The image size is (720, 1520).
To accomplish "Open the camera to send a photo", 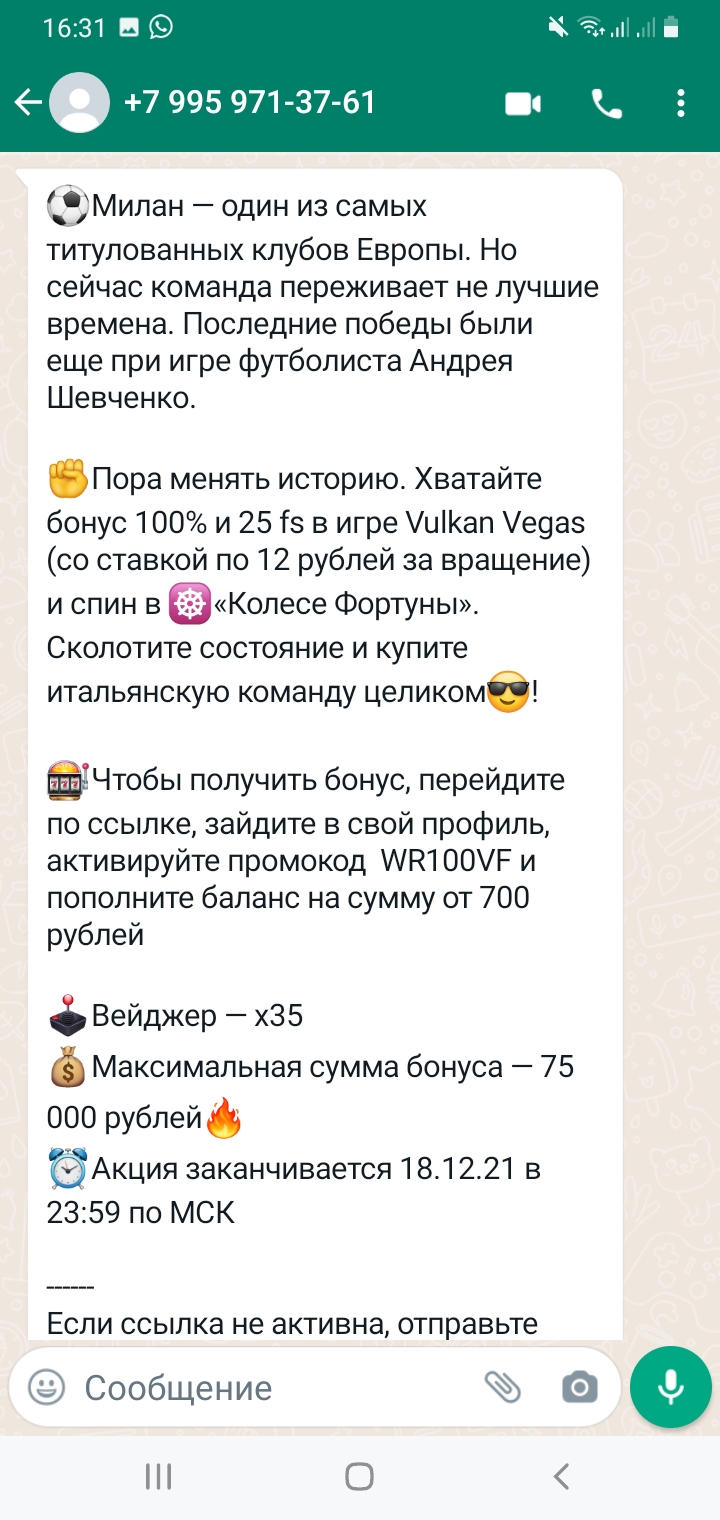I will (579, 1388).
